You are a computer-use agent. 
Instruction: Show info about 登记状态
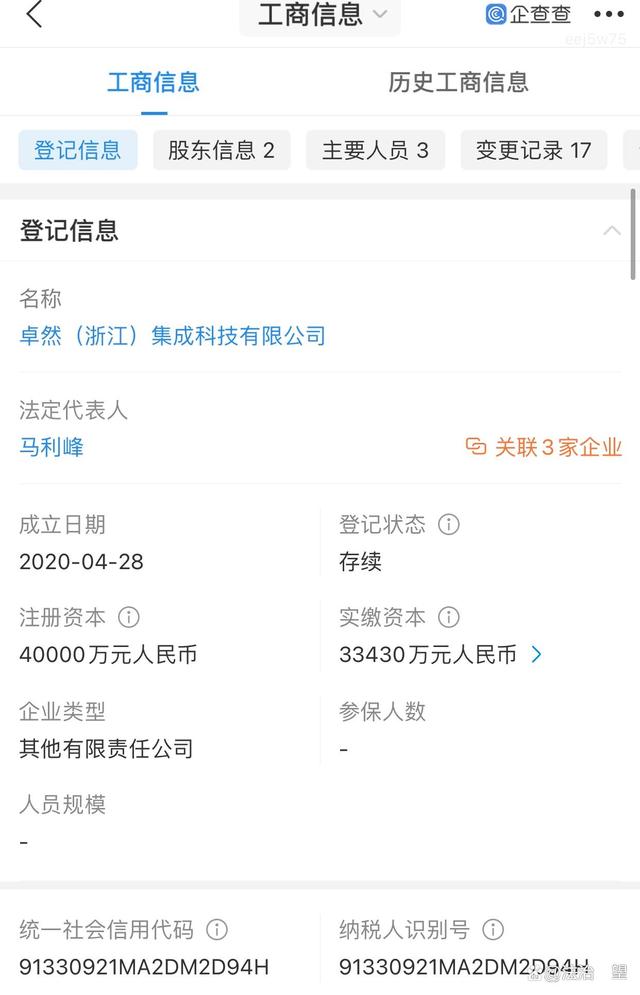click(x=449, y=525)
